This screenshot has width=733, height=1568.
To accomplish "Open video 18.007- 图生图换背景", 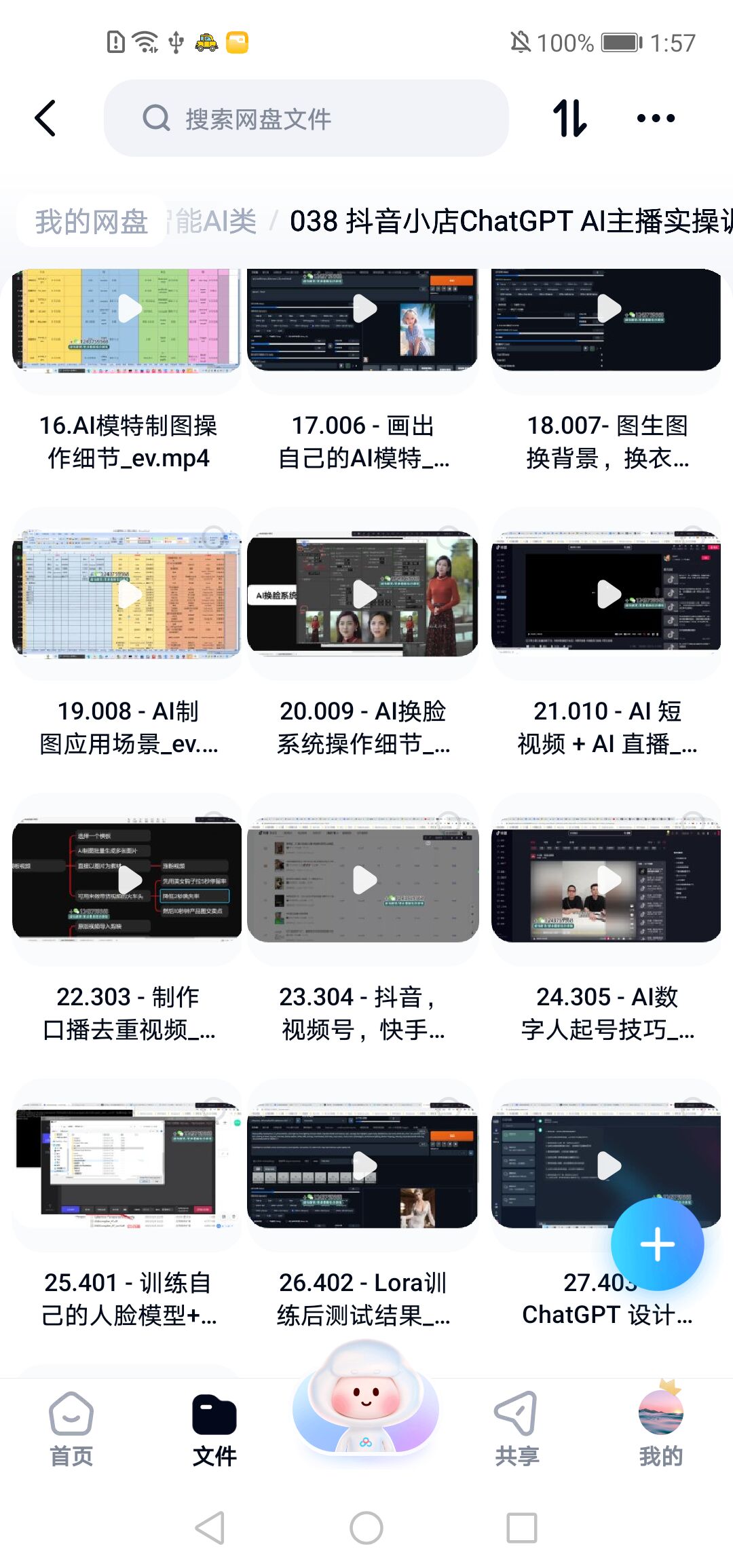I will point(607,320).
